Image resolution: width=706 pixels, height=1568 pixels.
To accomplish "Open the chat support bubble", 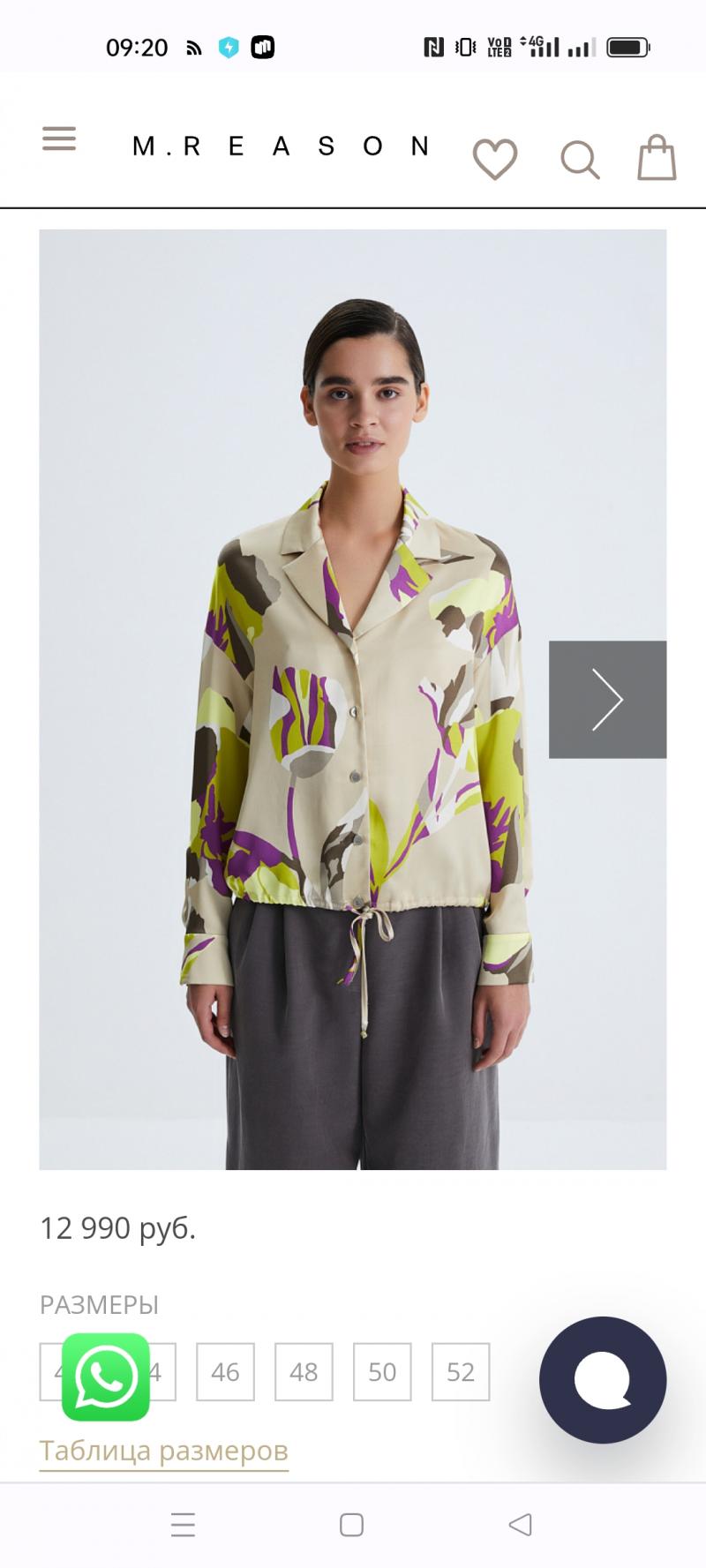I will [603, 1380].
